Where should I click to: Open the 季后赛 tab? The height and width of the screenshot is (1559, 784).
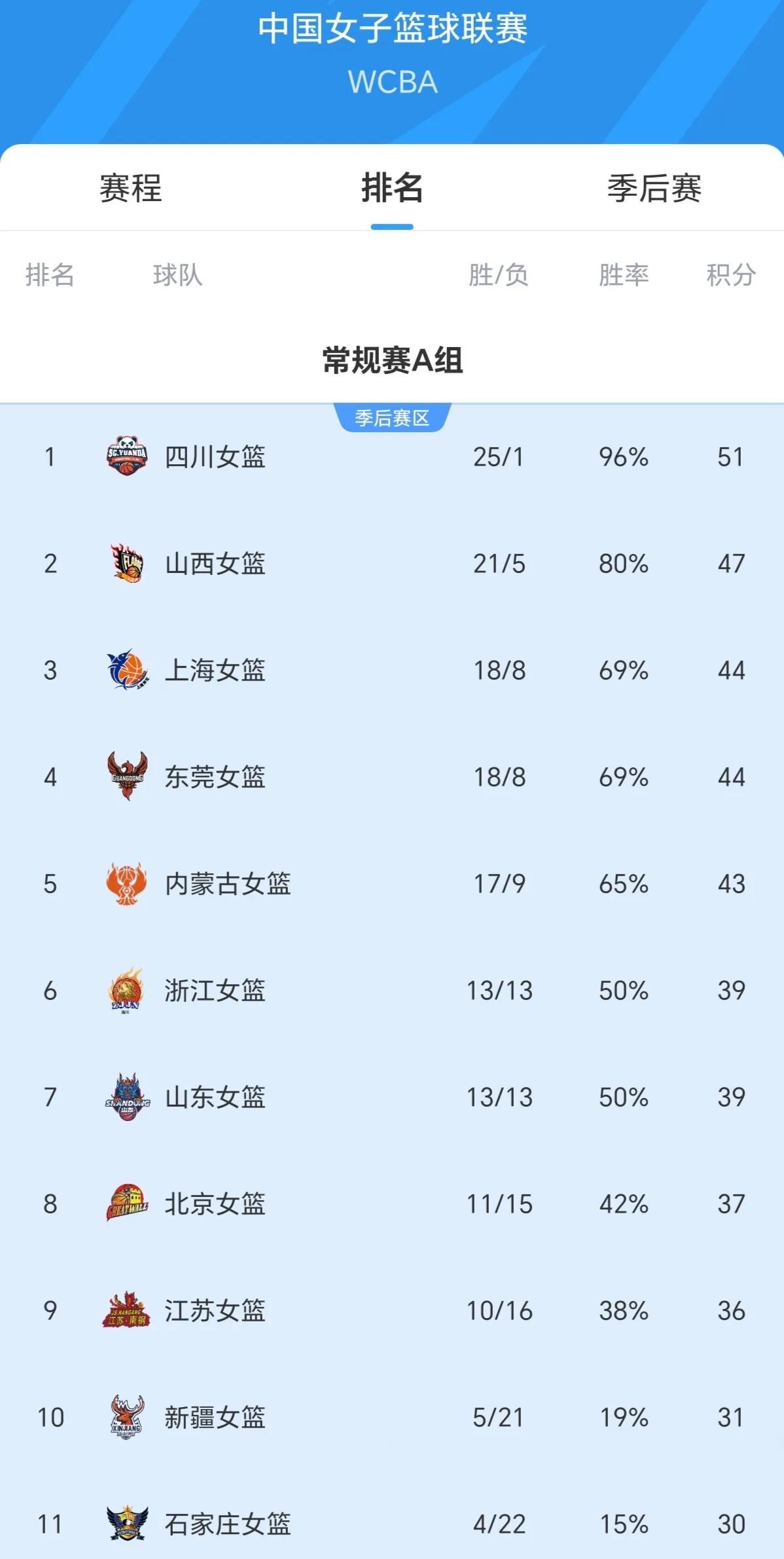tap(653, 189)
